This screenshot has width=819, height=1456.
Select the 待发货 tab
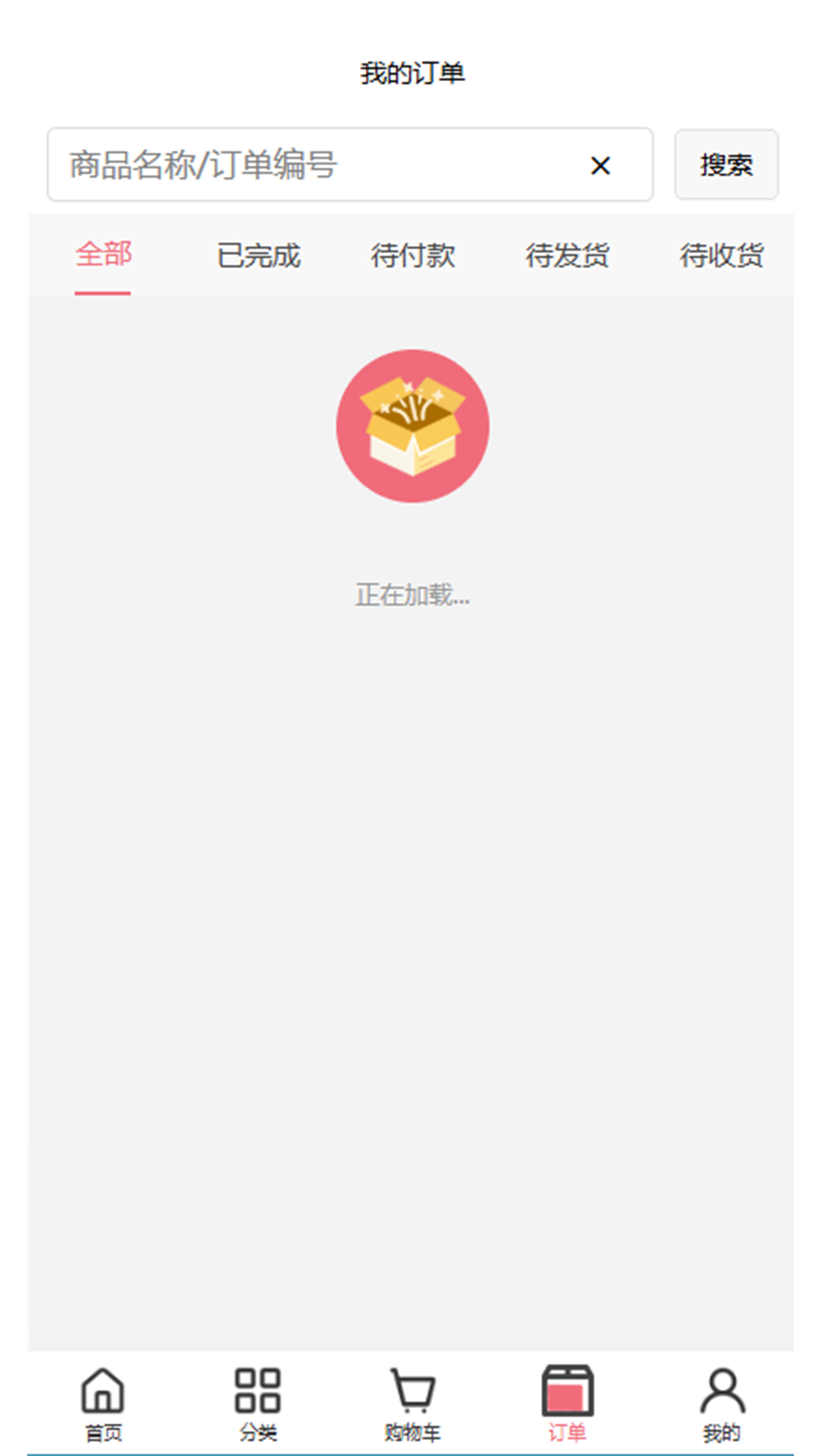(x=568, y=256)
